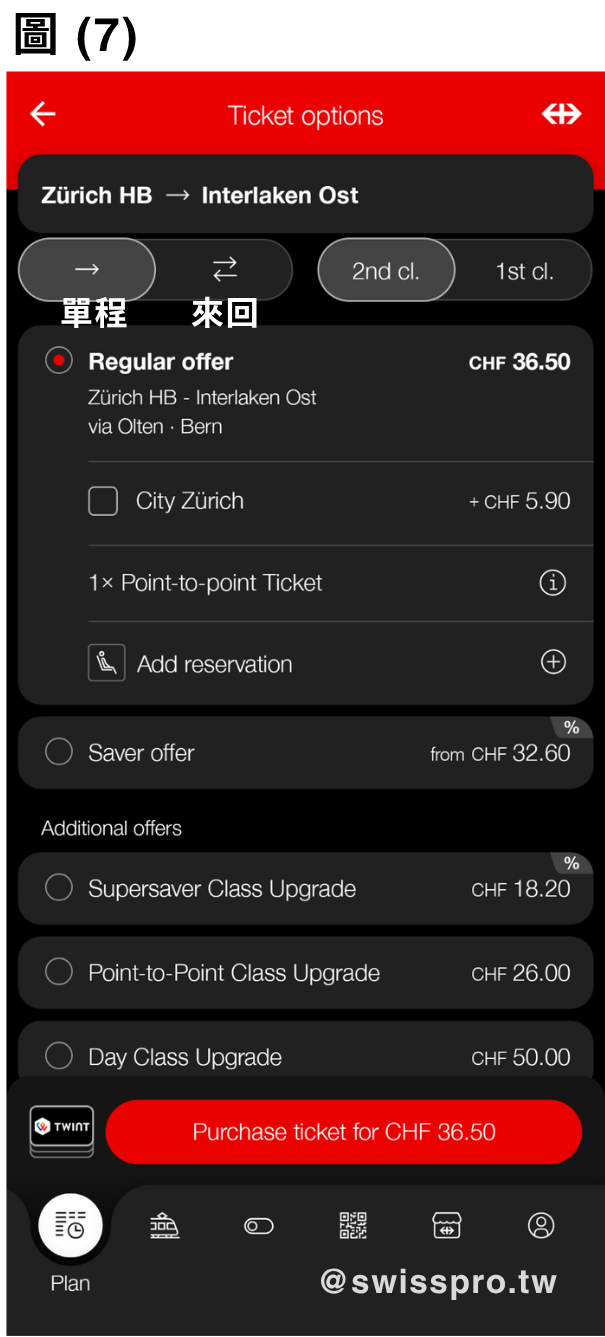Open the profile tab

pos(541,1226)
